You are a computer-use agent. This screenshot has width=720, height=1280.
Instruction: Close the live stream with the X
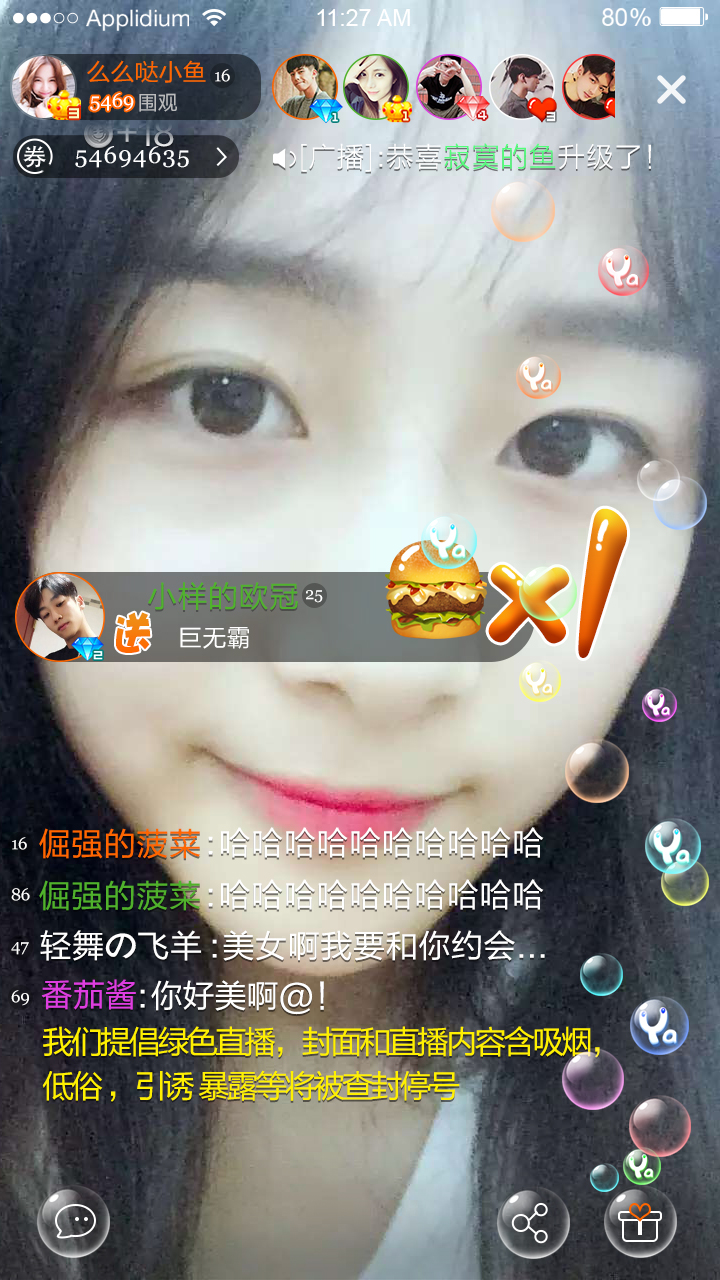point(671,90)
